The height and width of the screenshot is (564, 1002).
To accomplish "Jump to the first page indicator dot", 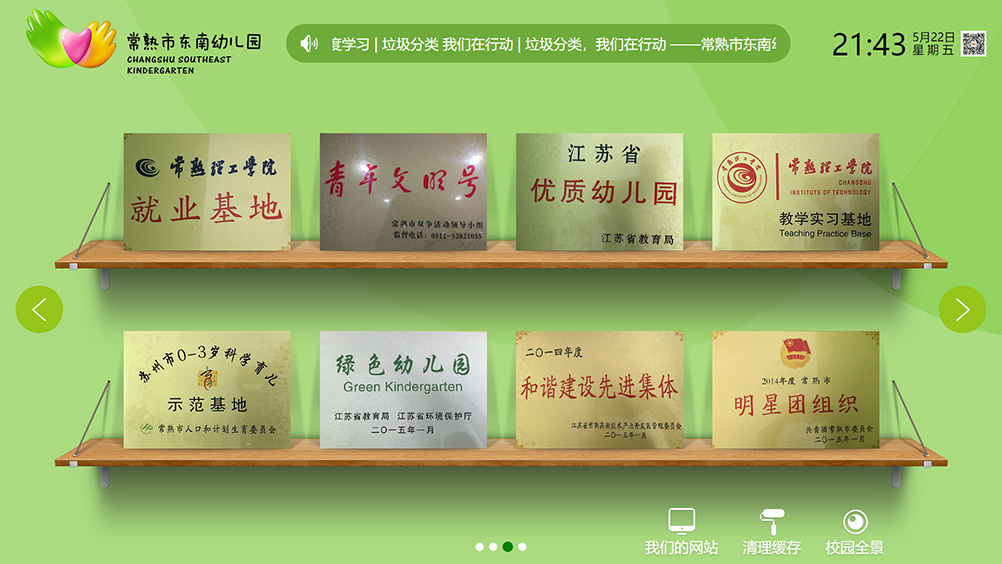I will coord(480,547).
